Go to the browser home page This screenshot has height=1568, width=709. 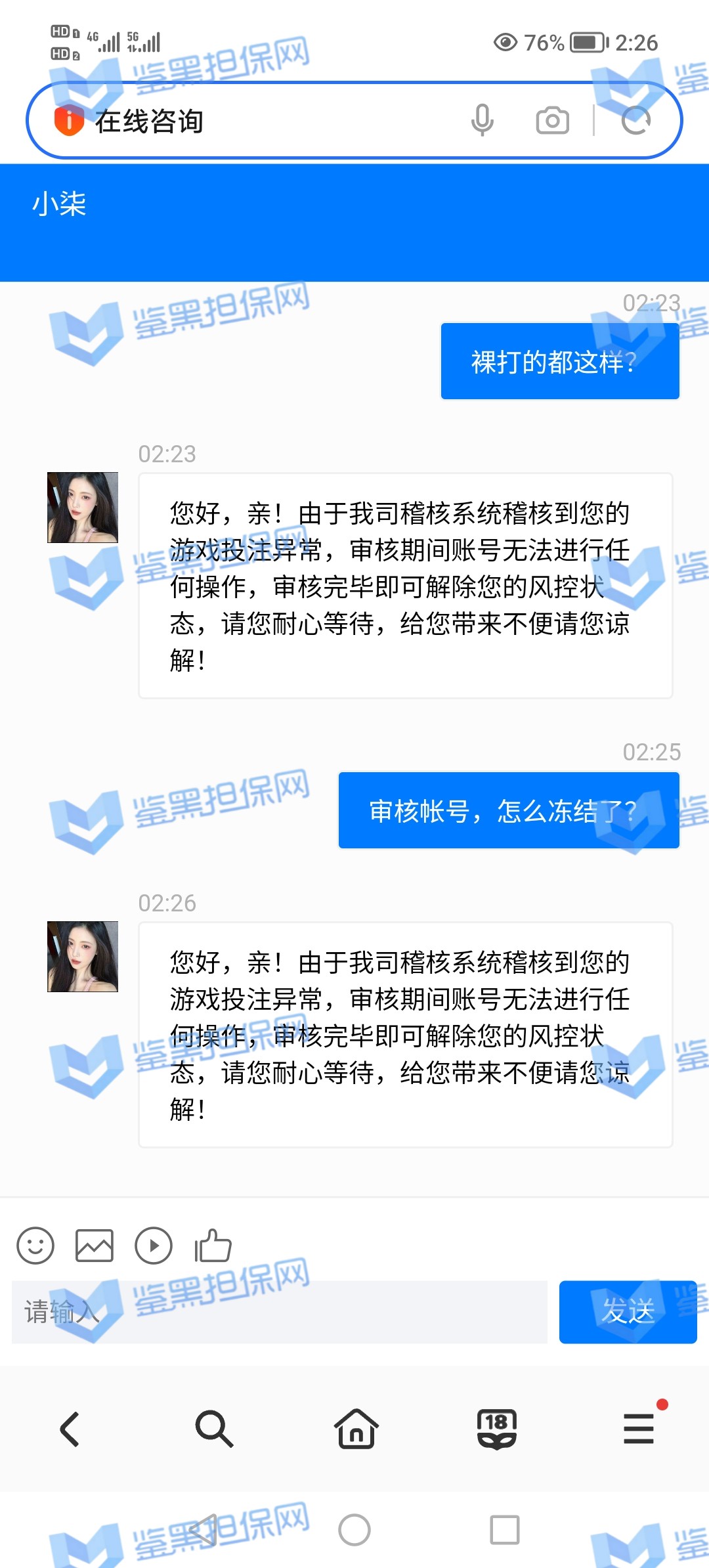point(356,1429)
